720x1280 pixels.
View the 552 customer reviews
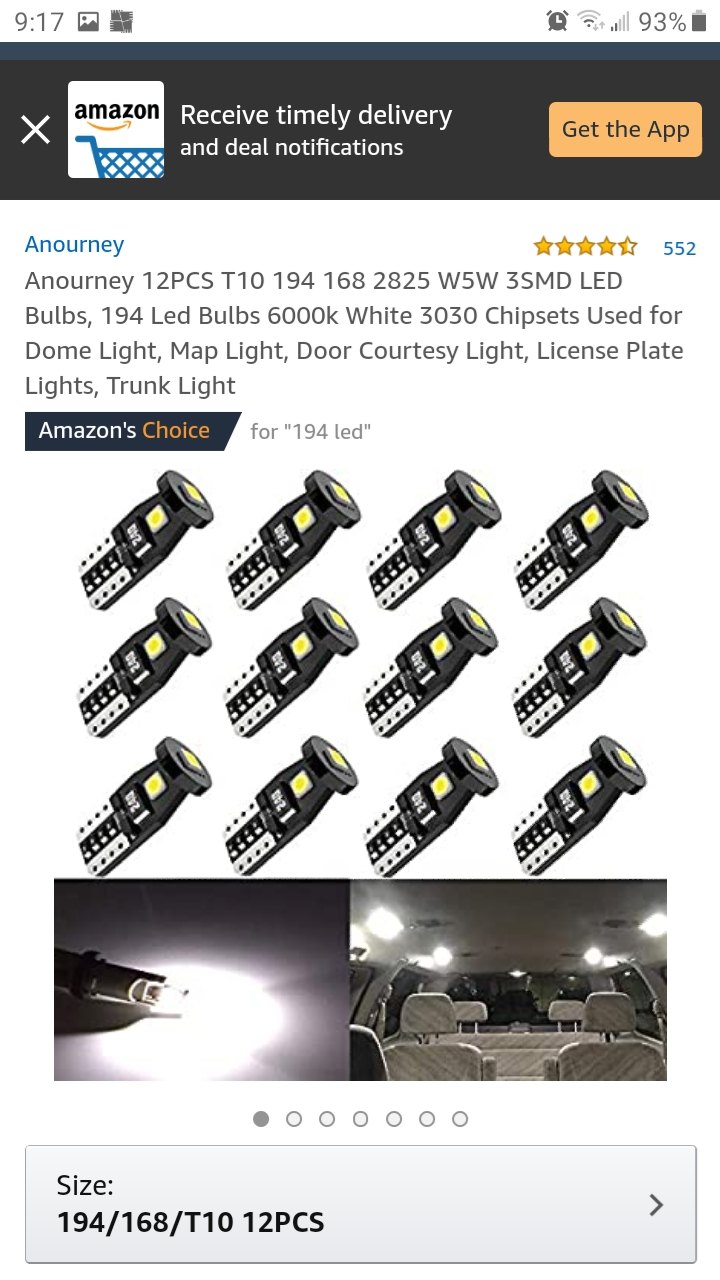coord(679,248)
